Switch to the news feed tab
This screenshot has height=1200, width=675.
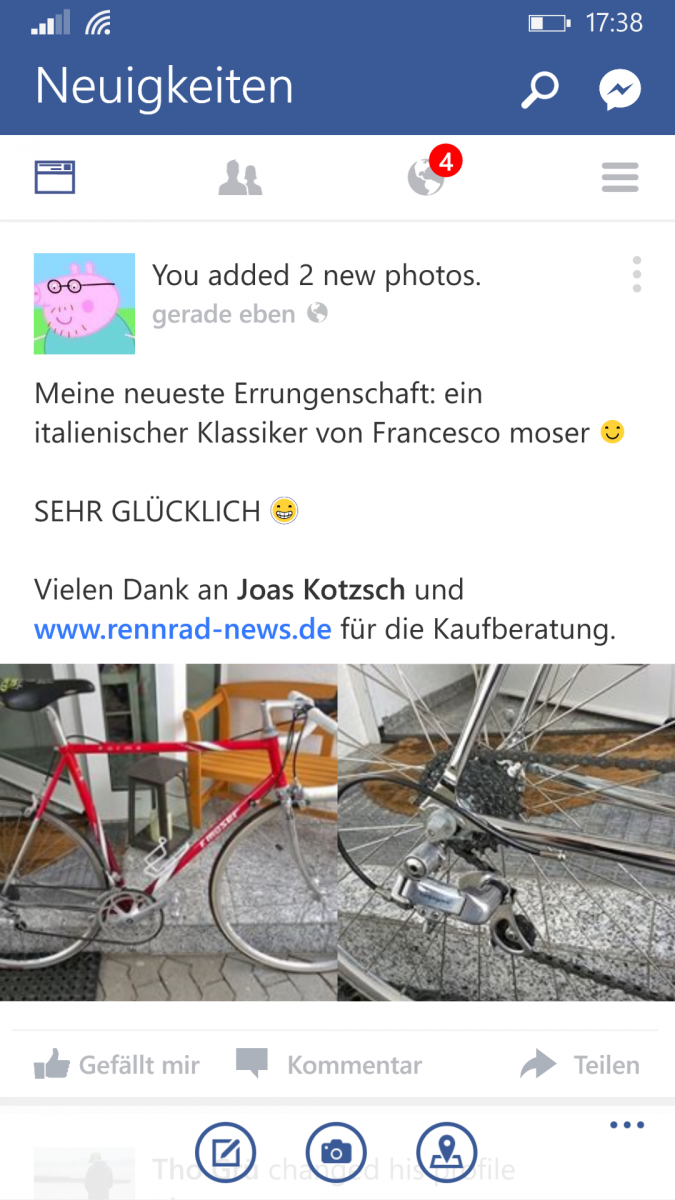pyautogui.click(x=55, y=178)
